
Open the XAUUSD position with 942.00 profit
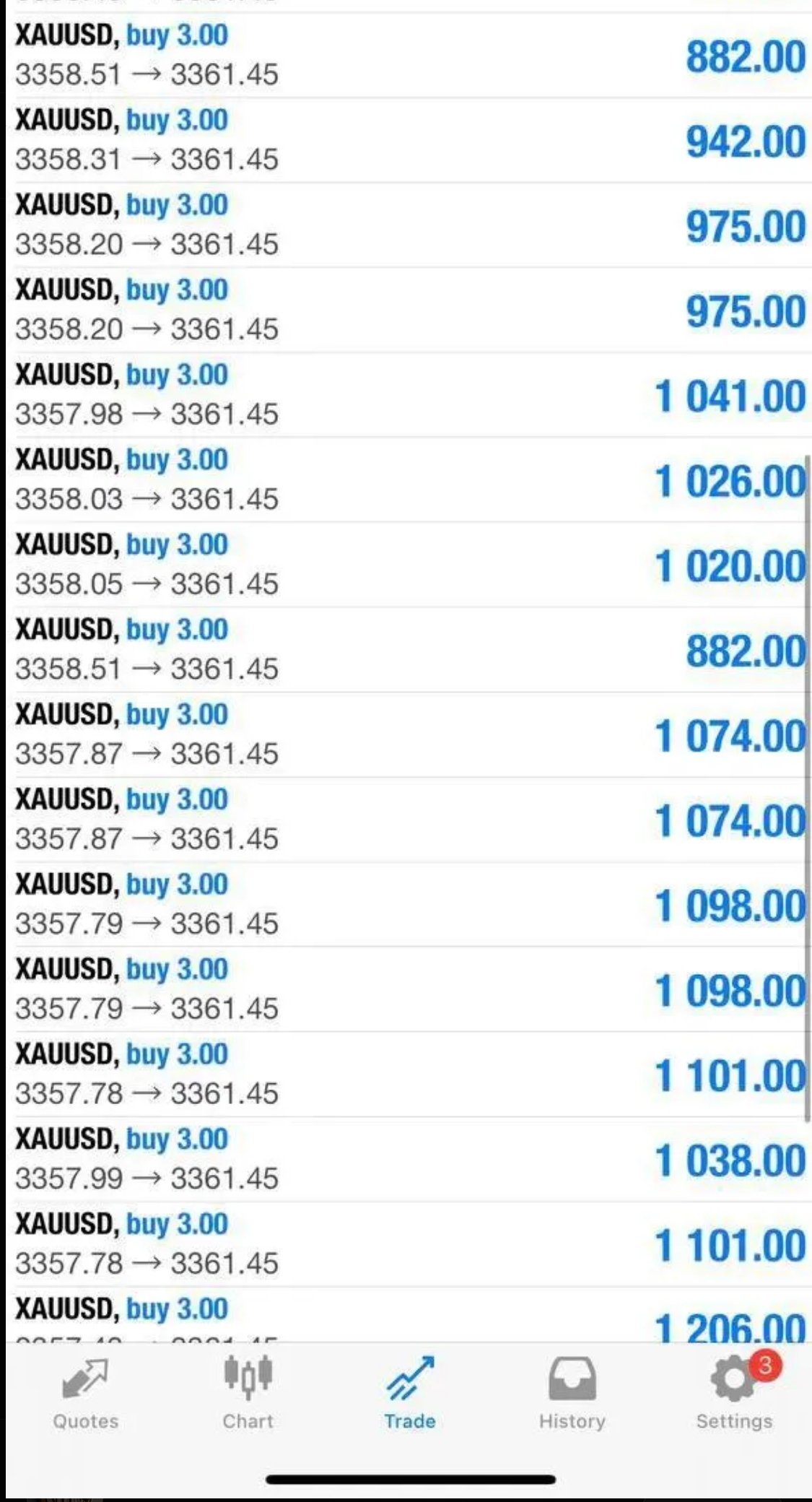(406, 140)
